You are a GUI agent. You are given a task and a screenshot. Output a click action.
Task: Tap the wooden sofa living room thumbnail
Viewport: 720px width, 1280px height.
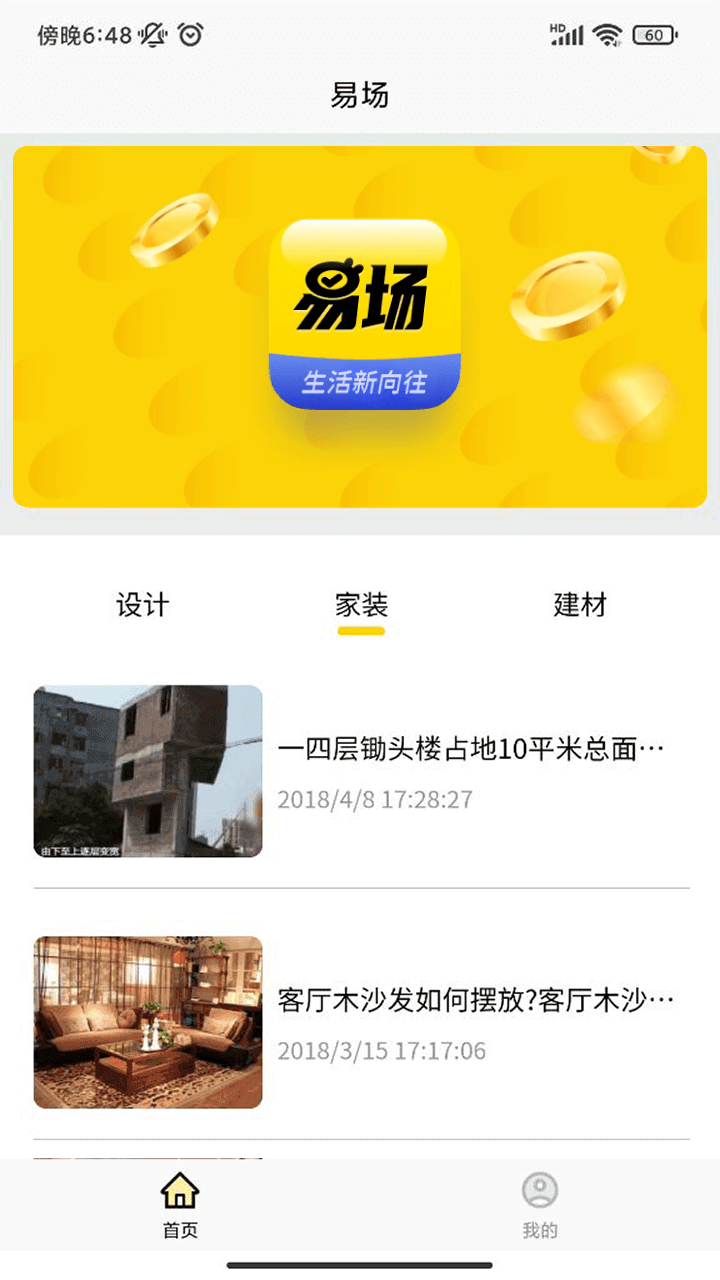pyautogui.click(x=147, y=1021)
